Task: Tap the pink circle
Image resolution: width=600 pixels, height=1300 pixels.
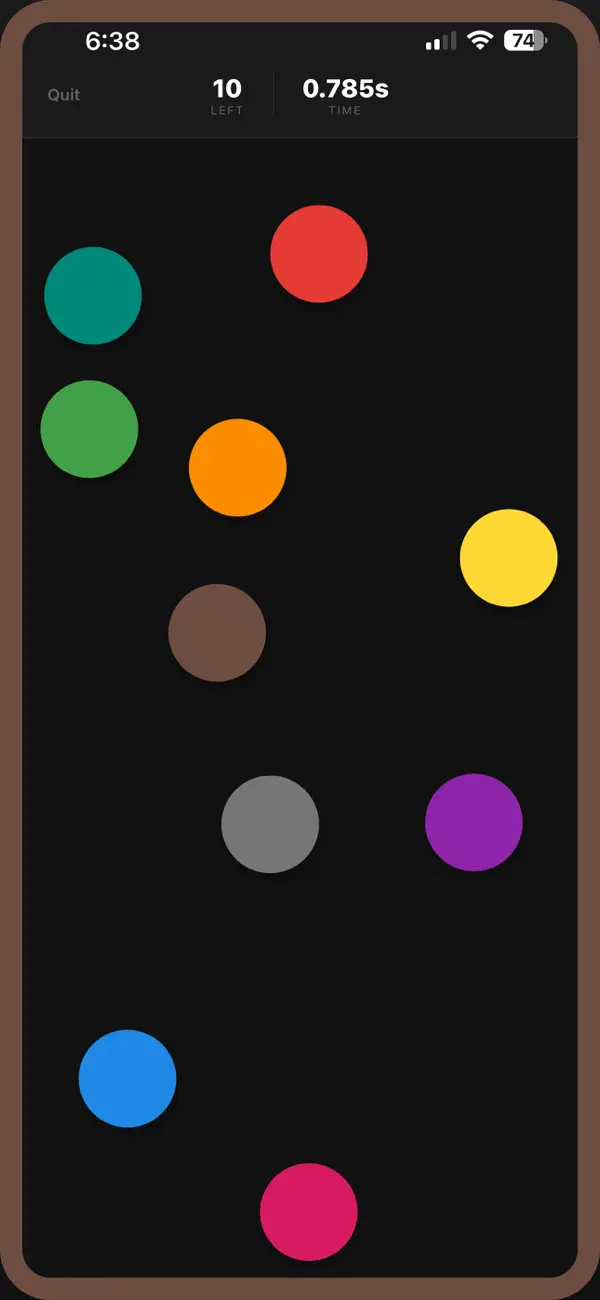Action: (309, 1212)
